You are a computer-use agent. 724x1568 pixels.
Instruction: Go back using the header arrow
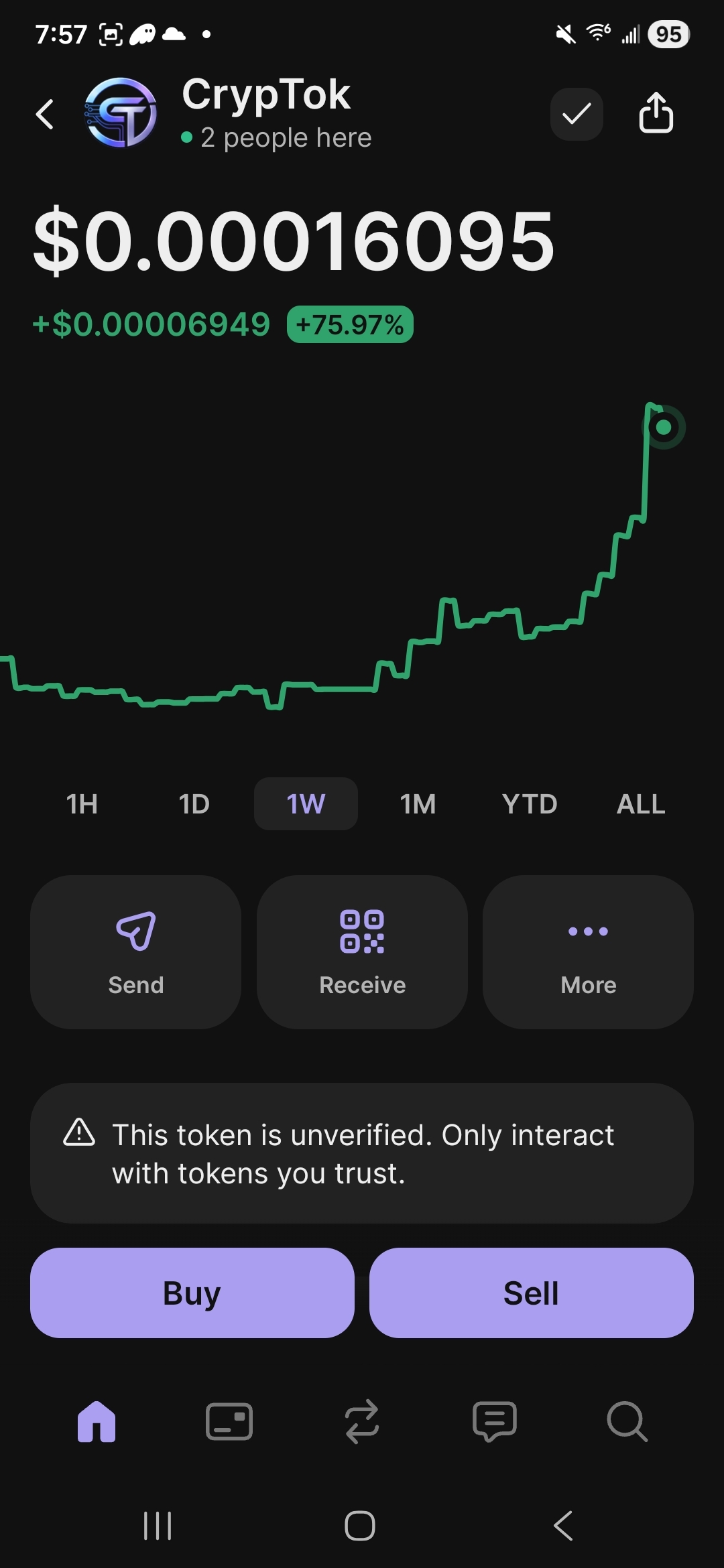point(45,114)
